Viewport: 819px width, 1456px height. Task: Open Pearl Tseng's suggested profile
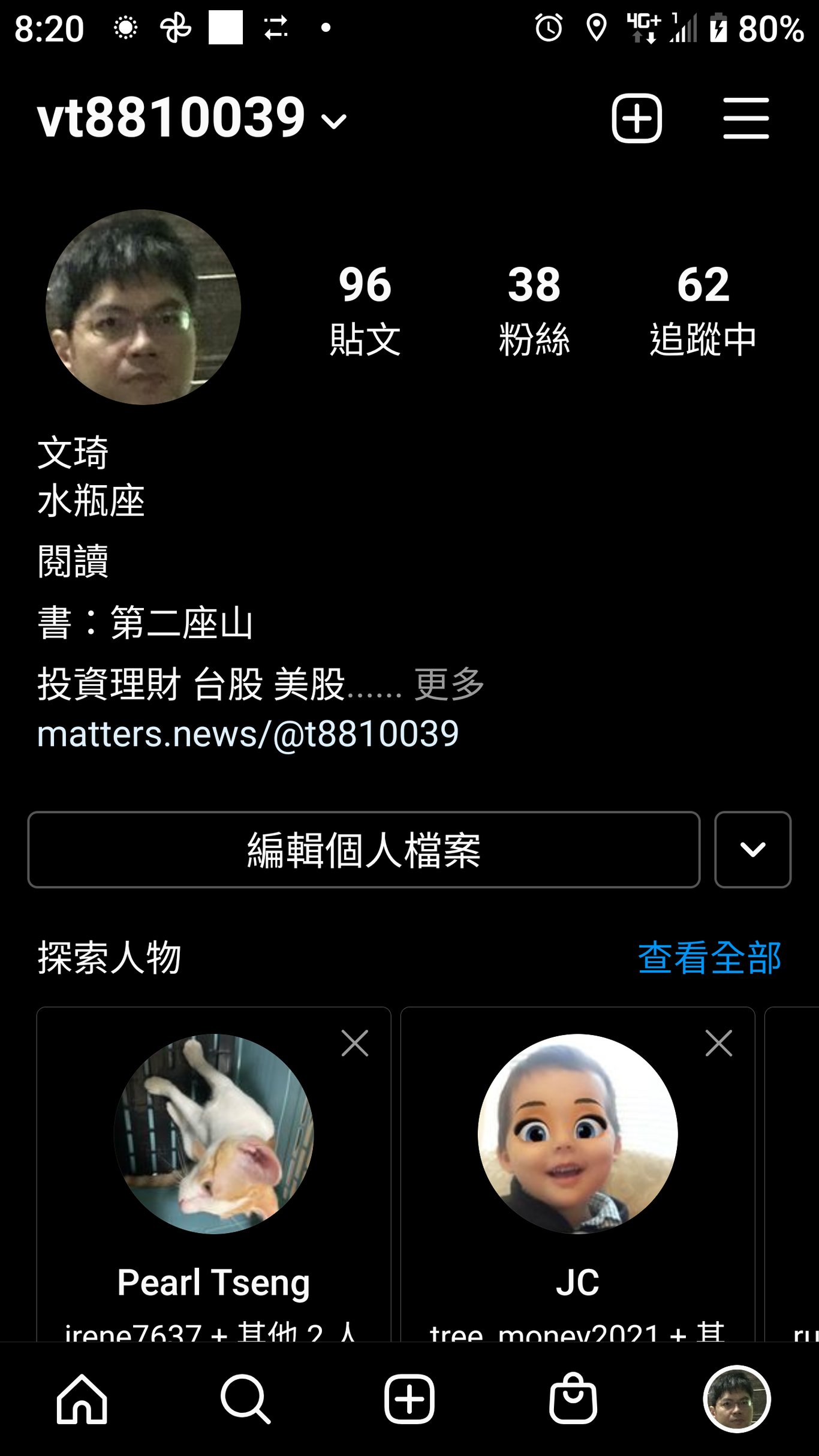click(213, 1133)
